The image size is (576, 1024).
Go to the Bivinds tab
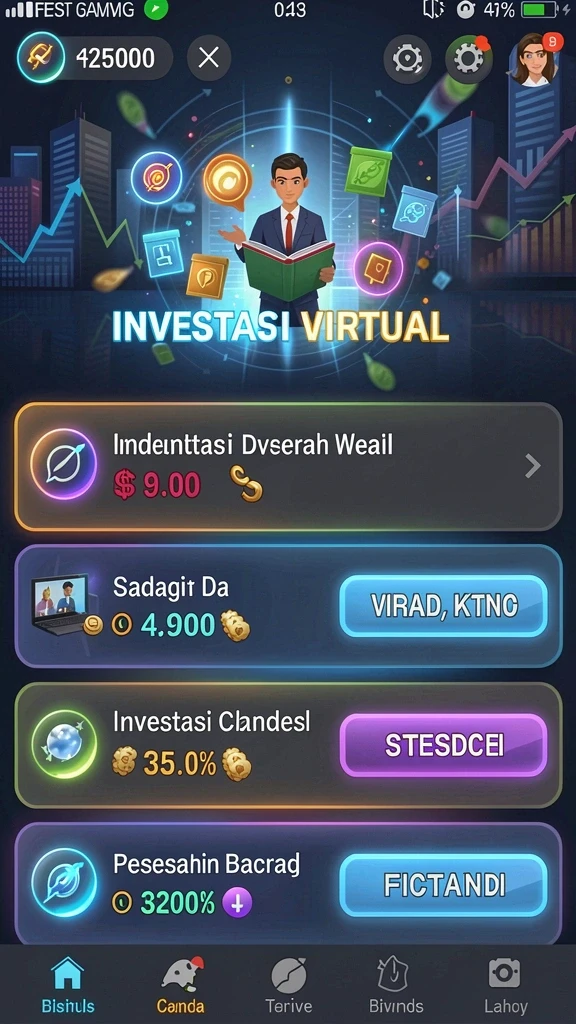coord(396,985)
